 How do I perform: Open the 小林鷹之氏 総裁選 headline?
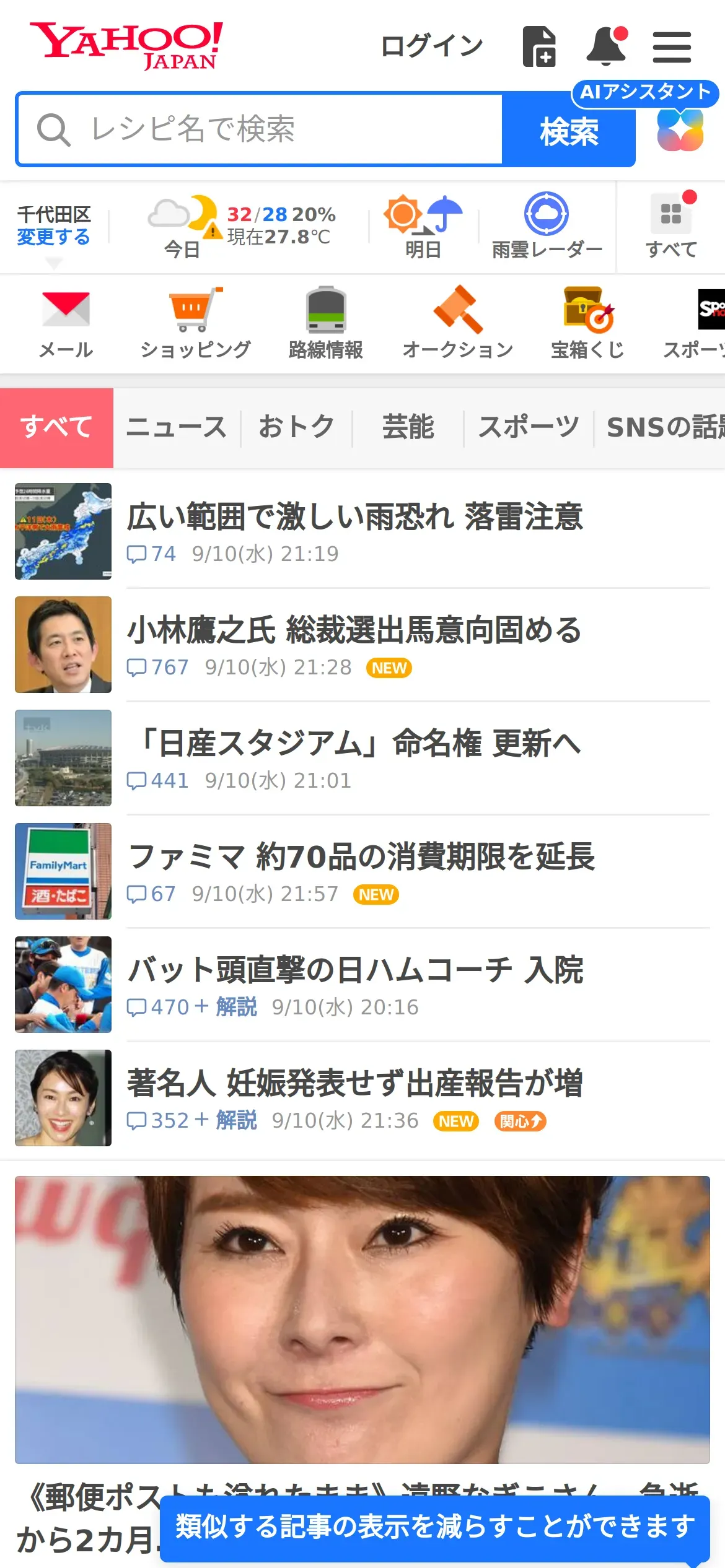tap(354, 630)
